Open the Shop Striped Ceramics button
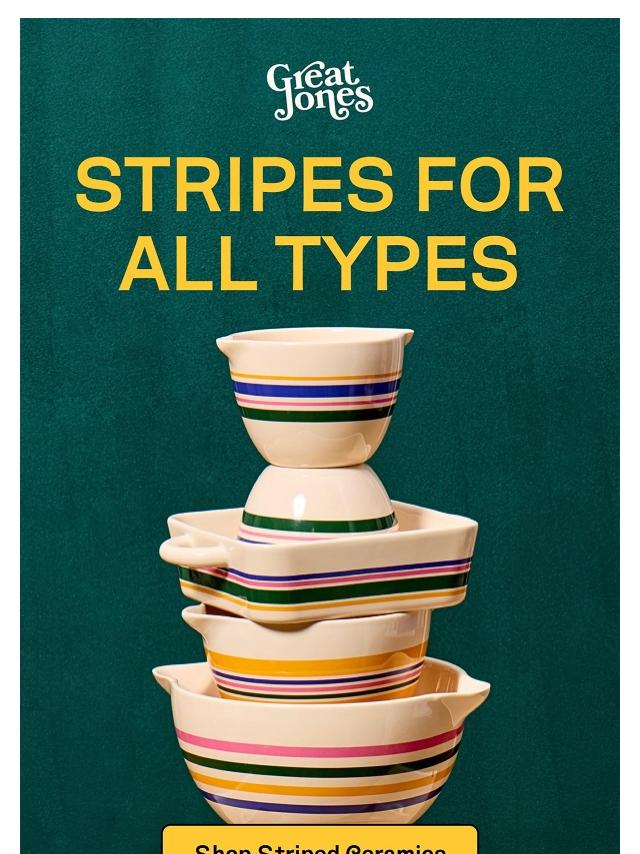640x854 pixels. coord(320,840)
